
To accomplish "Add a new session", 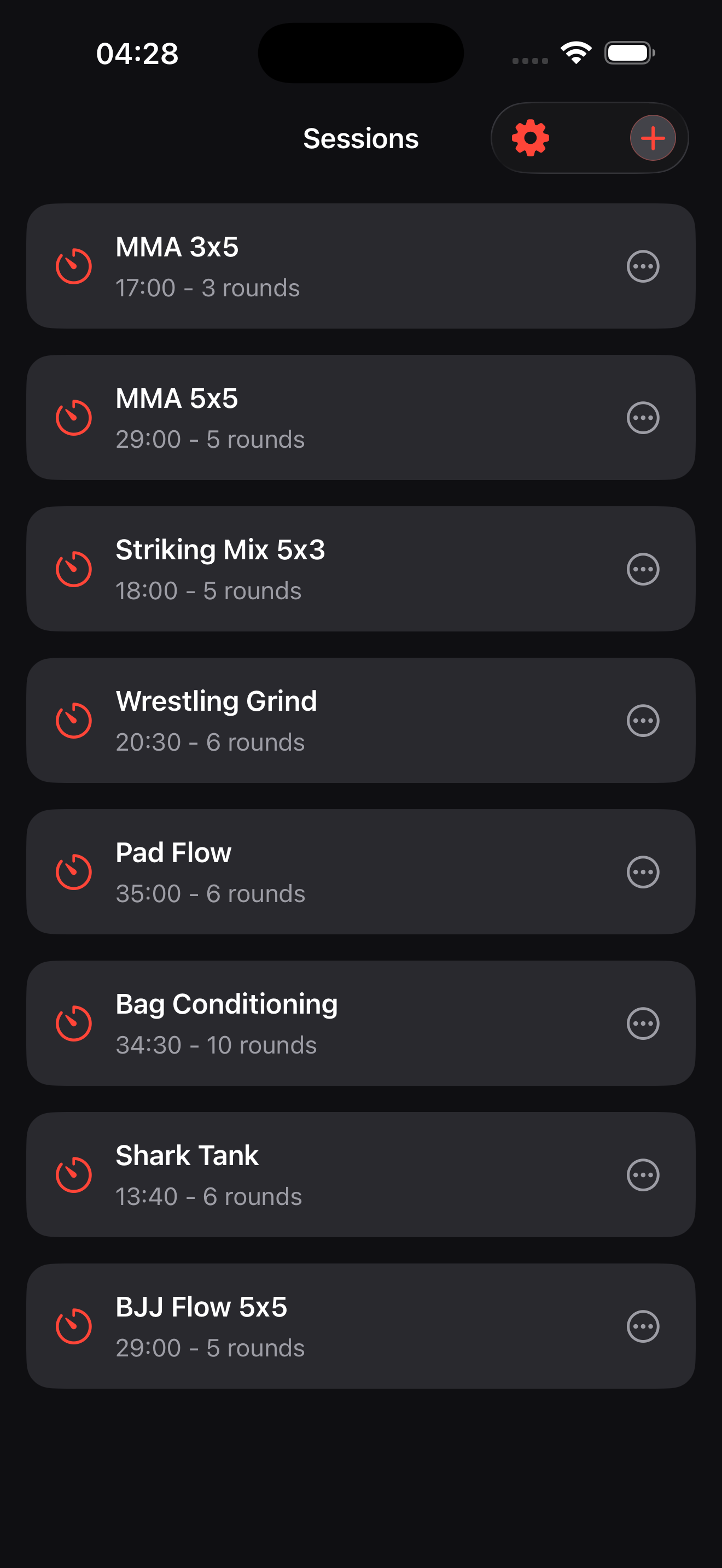I will (x=653, y=138).
